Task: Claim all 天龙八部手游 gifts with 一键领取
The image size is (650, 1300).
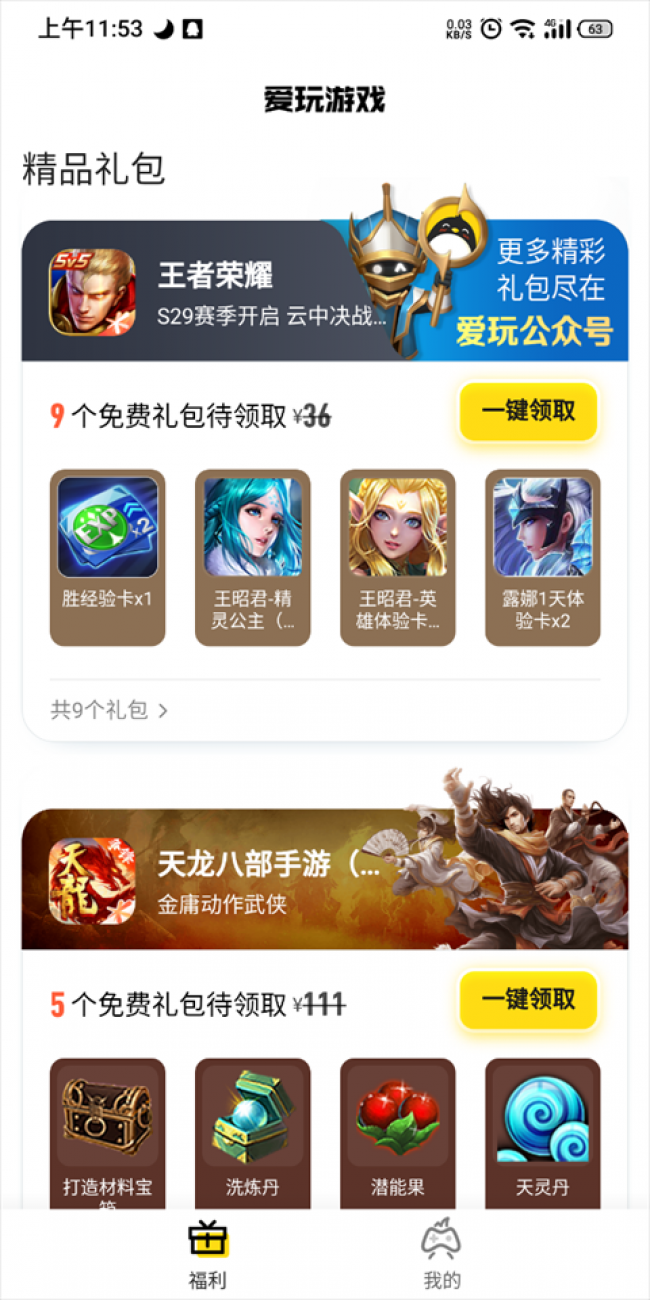Action: pyautogui.click(x=528, y=999)
